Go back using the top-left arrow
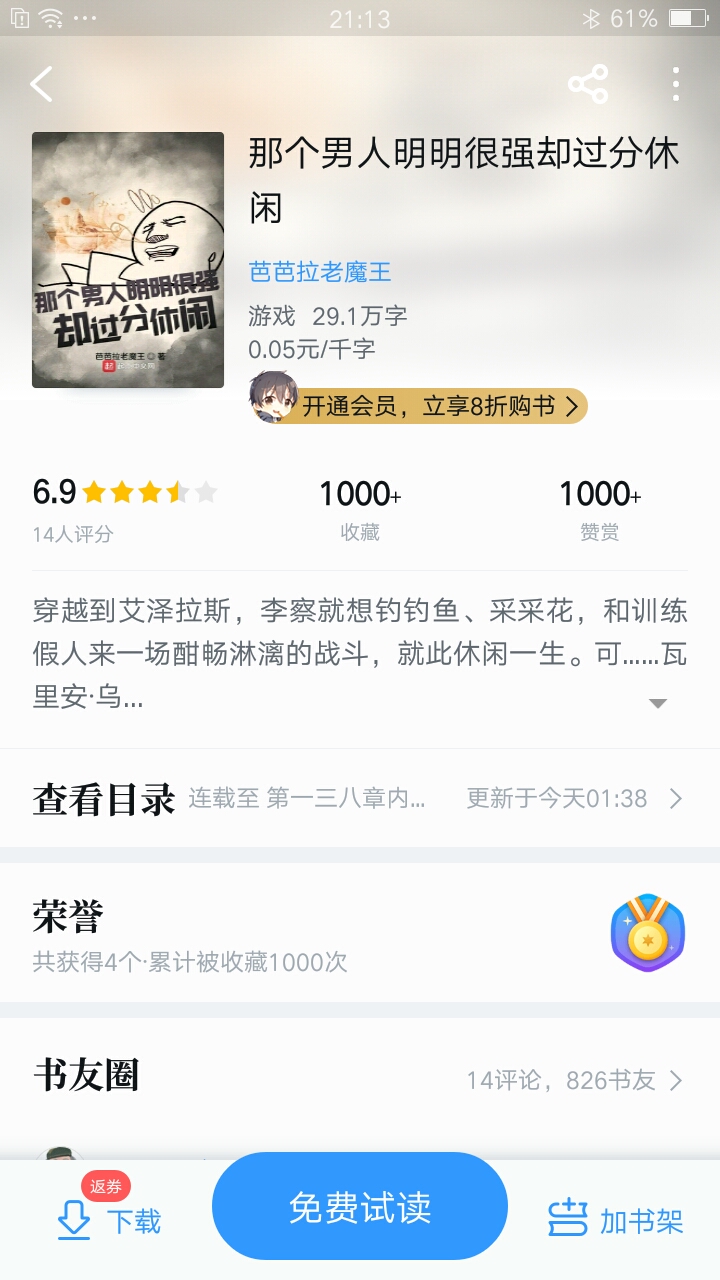Image resolution: width=720 pixels, height=1280 pixels. (x=42, y=85)
